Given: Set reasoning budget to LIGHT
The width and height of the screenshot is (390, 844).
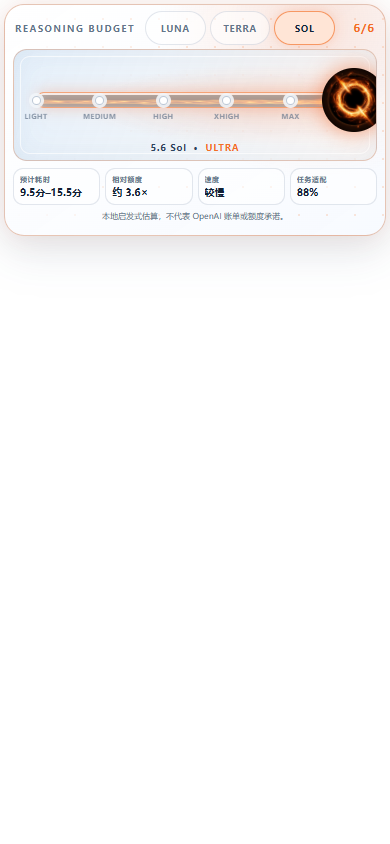Looking at the screenshot, I should click(36, 101).
